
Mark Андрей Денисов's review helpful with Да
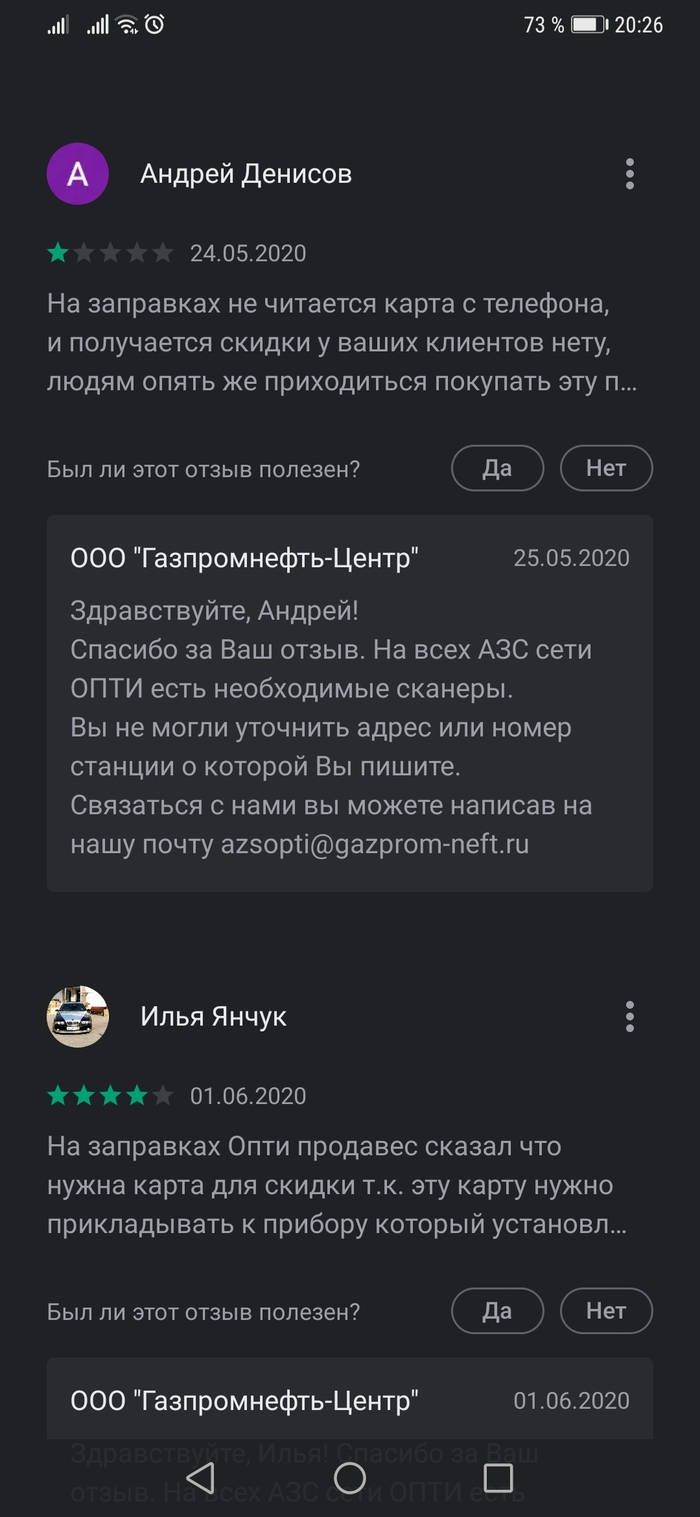(497, 468)
